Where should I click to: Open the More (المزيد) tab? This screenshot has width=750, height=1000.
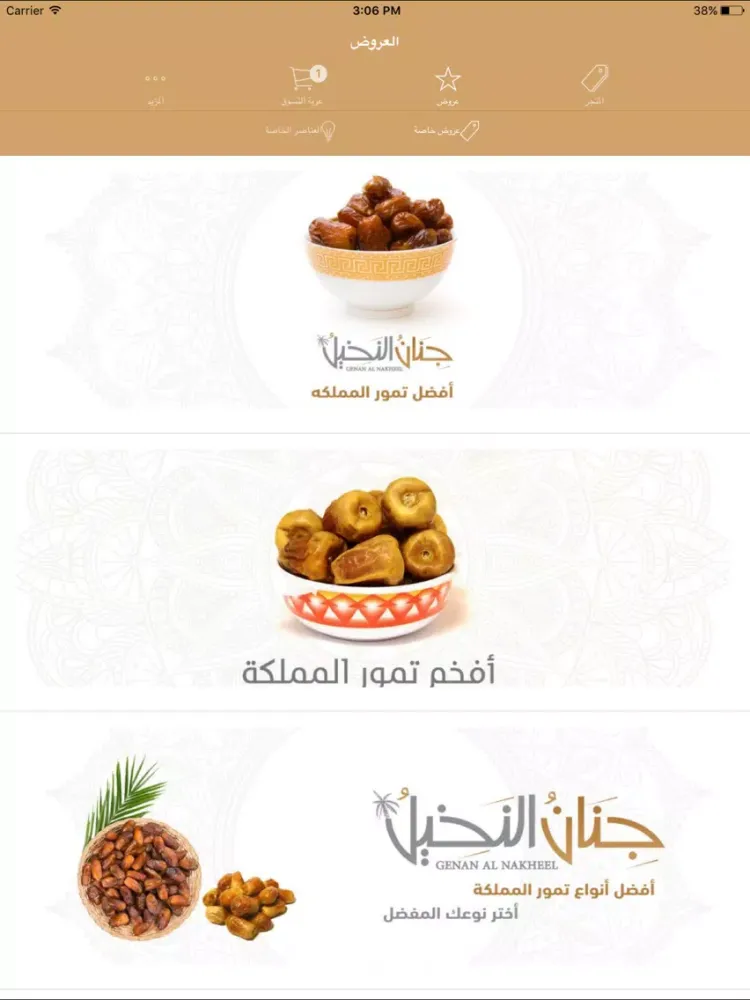[x=155, y=87]
